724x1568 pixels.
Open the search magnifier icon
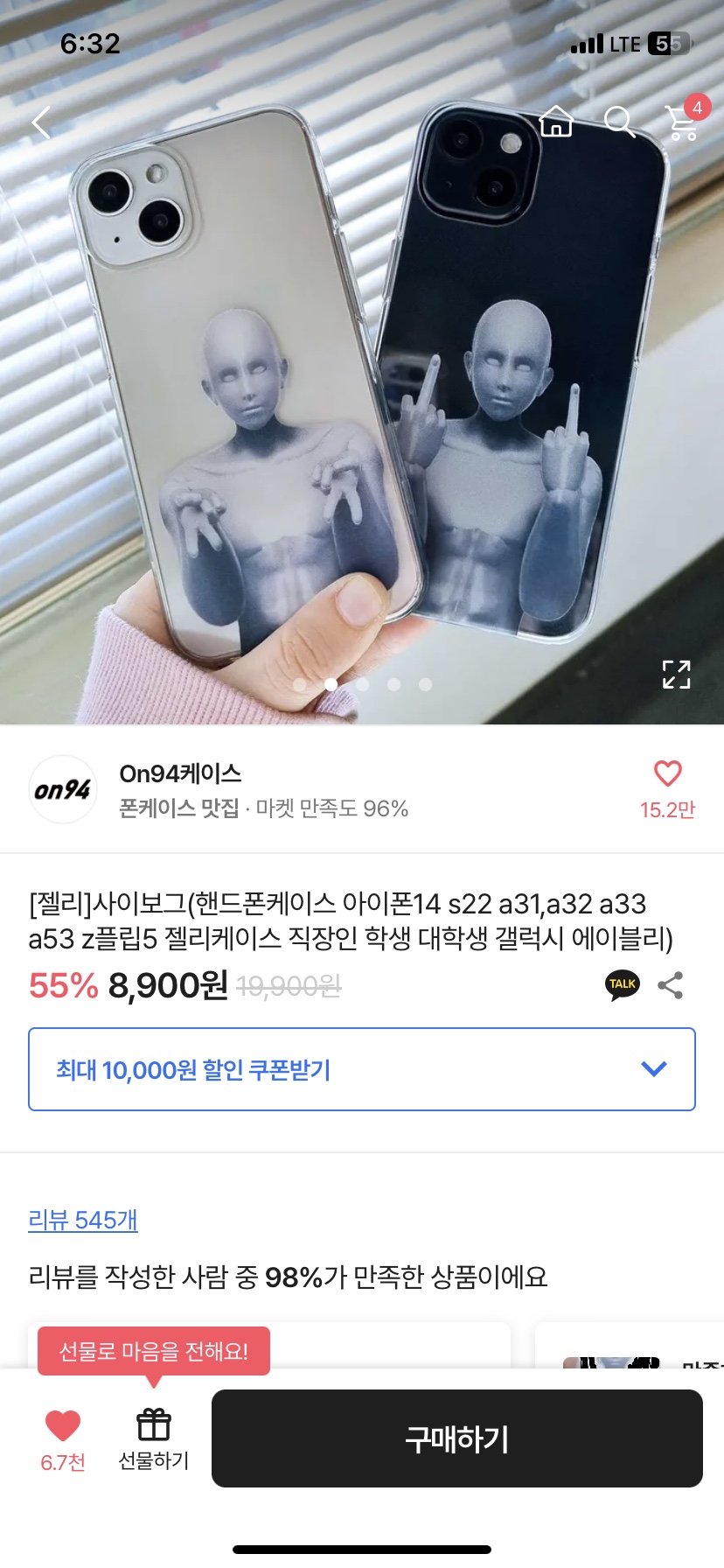click(x=619, y=122)
